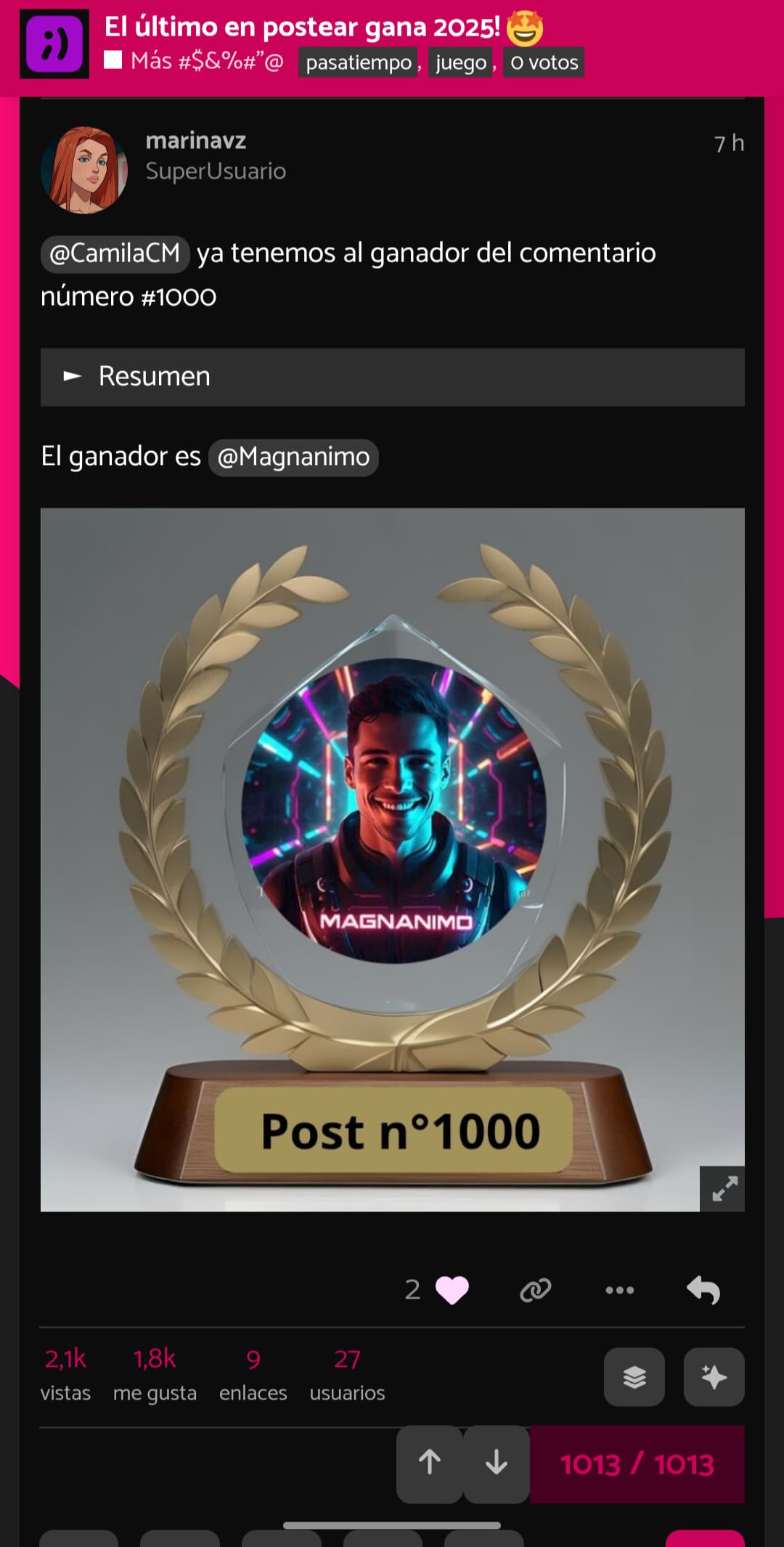This screenshot has width=784, height=1547.
Task: Open the Más #$&%#"@ category link
Action: pyautogui.click(x=194, y=61)
